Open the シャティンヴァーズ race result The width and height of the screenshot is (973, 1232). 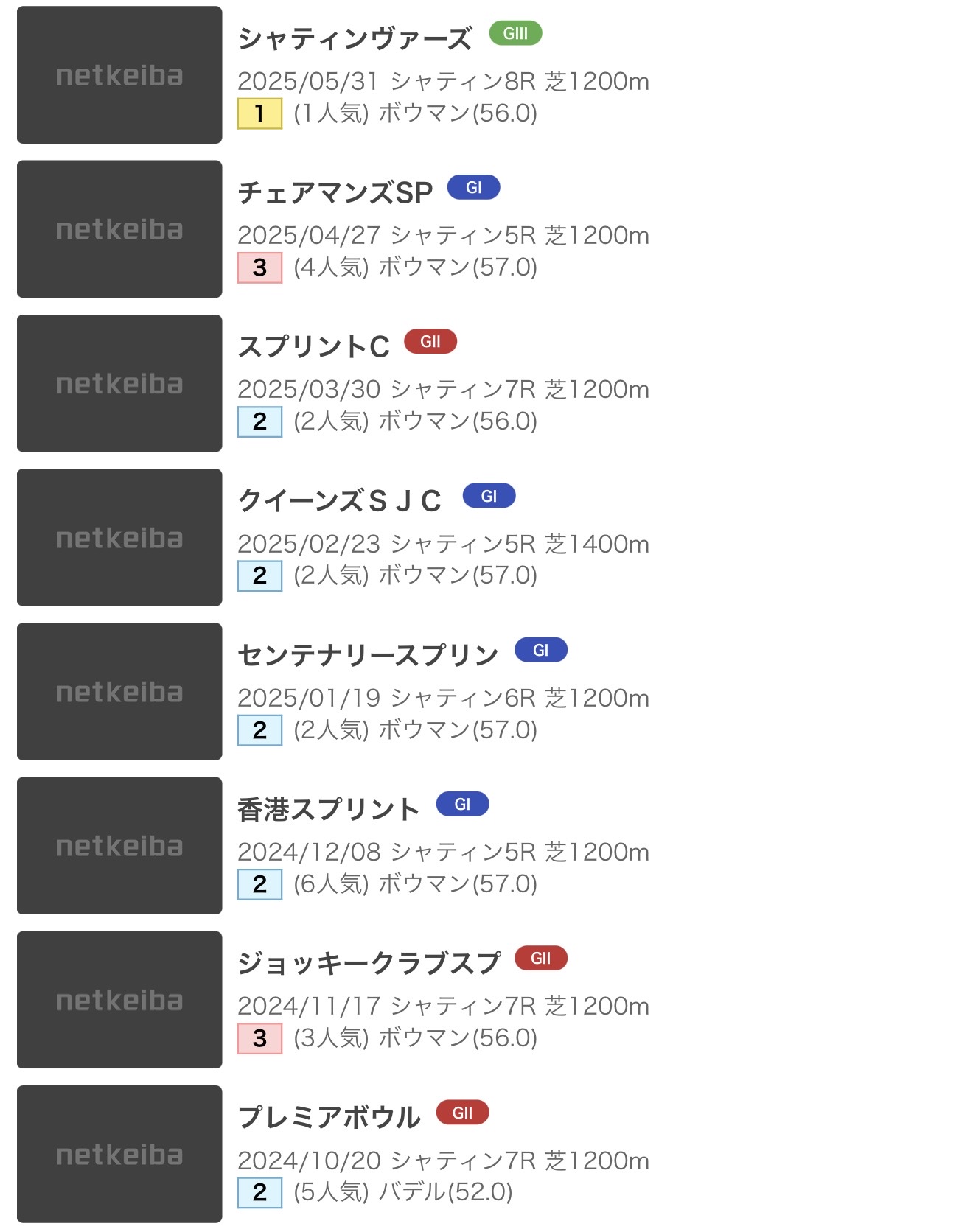click(355, 39)
